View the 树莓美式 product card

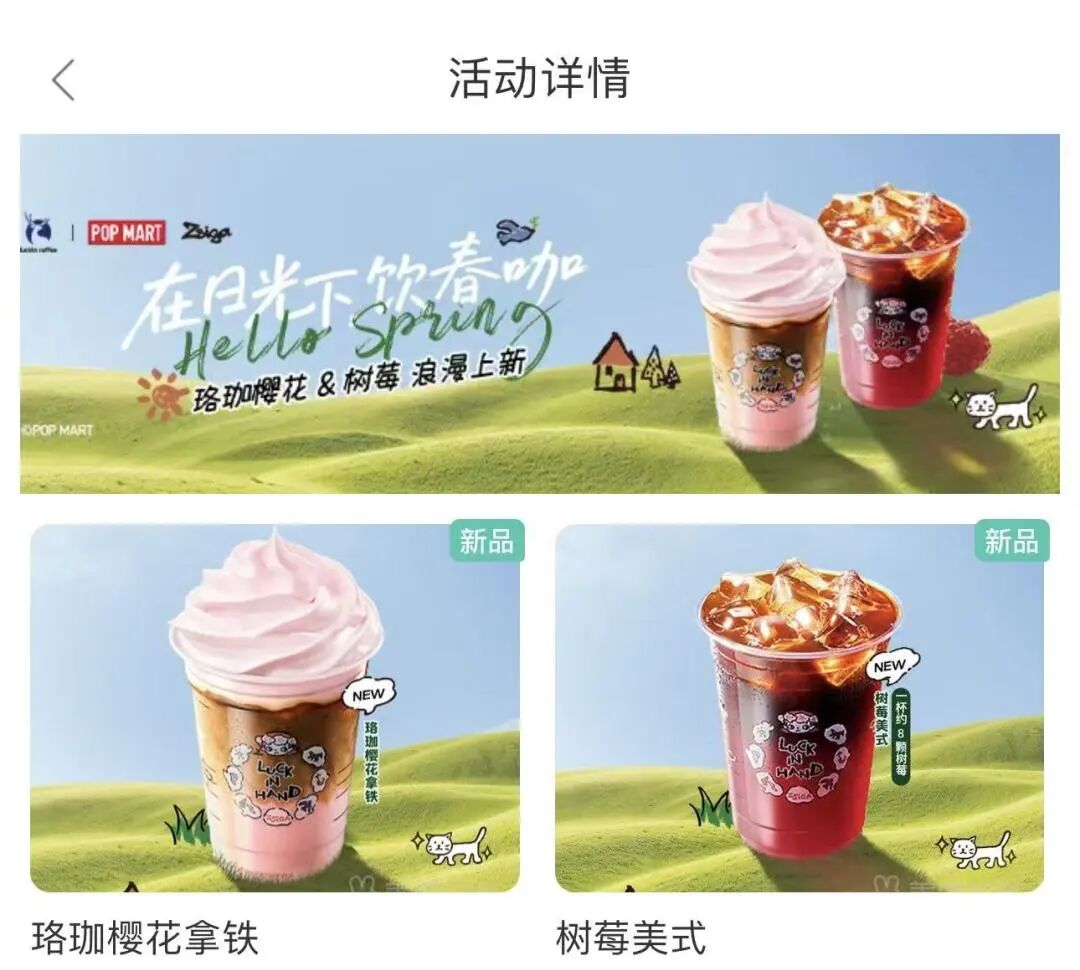click(x=799, y=708)
